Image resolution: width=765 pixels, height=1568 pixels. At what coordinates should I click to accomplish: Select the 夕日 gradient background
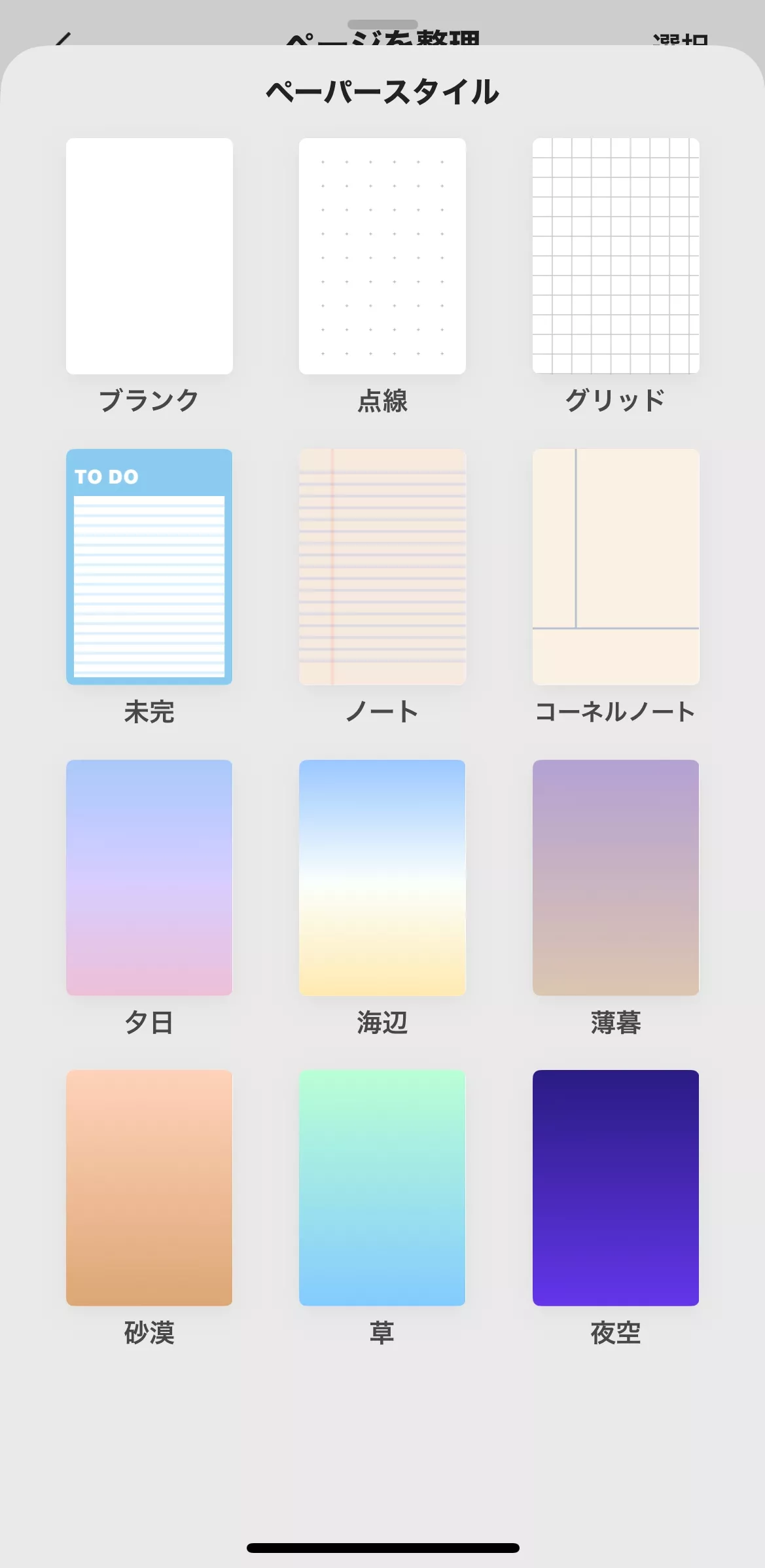coord(149,877)
